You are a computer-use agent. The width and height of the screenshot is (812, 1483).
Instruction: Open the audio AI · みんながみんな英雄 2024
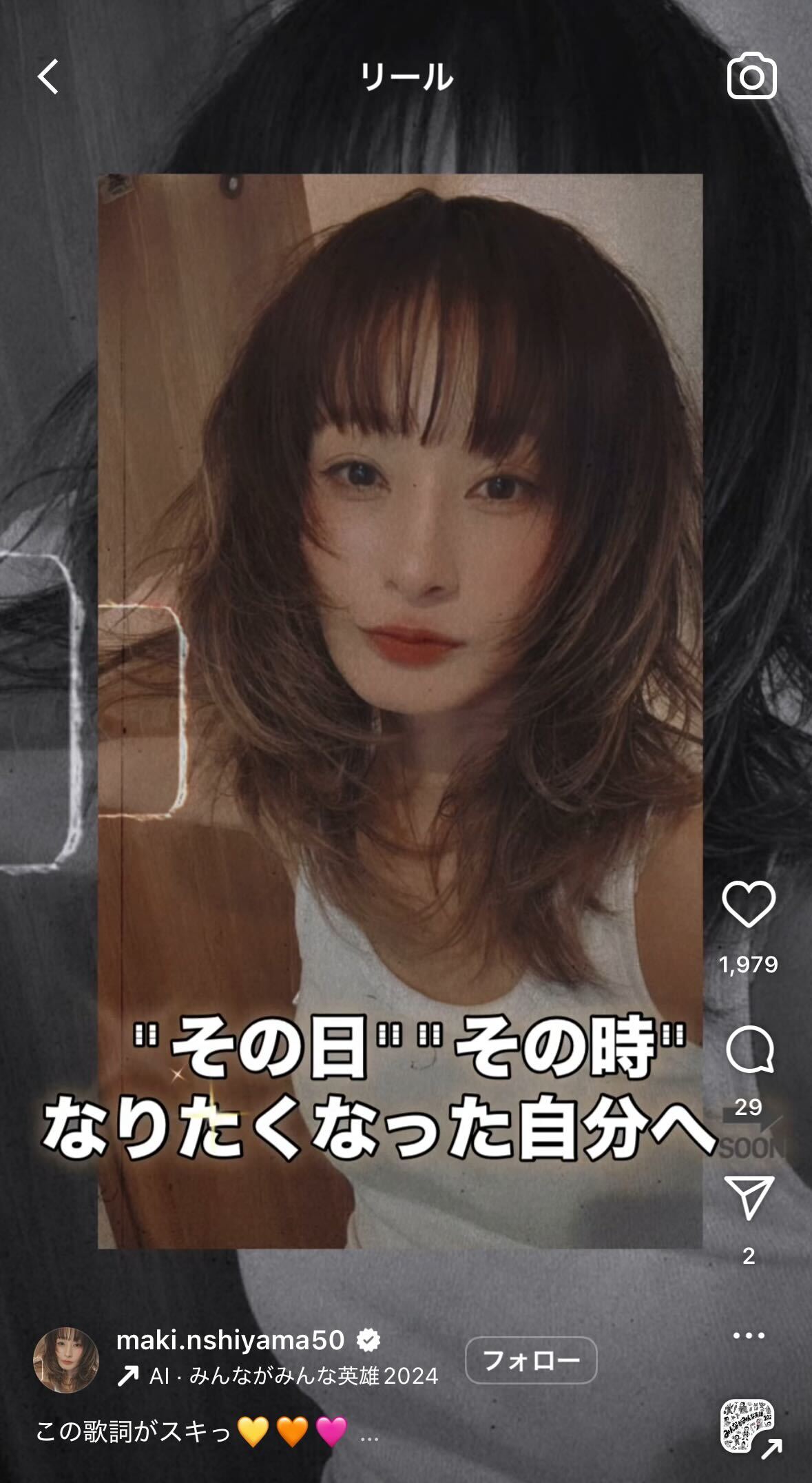[293, 1376]
